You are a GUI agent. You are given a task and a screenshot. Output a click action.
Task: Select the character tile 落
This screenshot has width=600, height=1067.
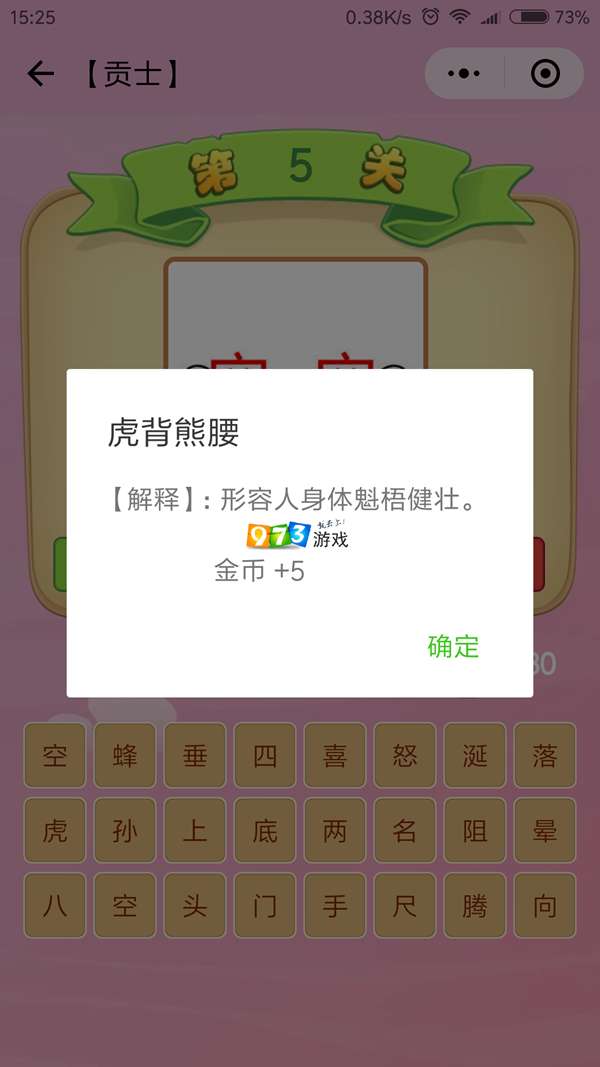[x=545, y=755]
